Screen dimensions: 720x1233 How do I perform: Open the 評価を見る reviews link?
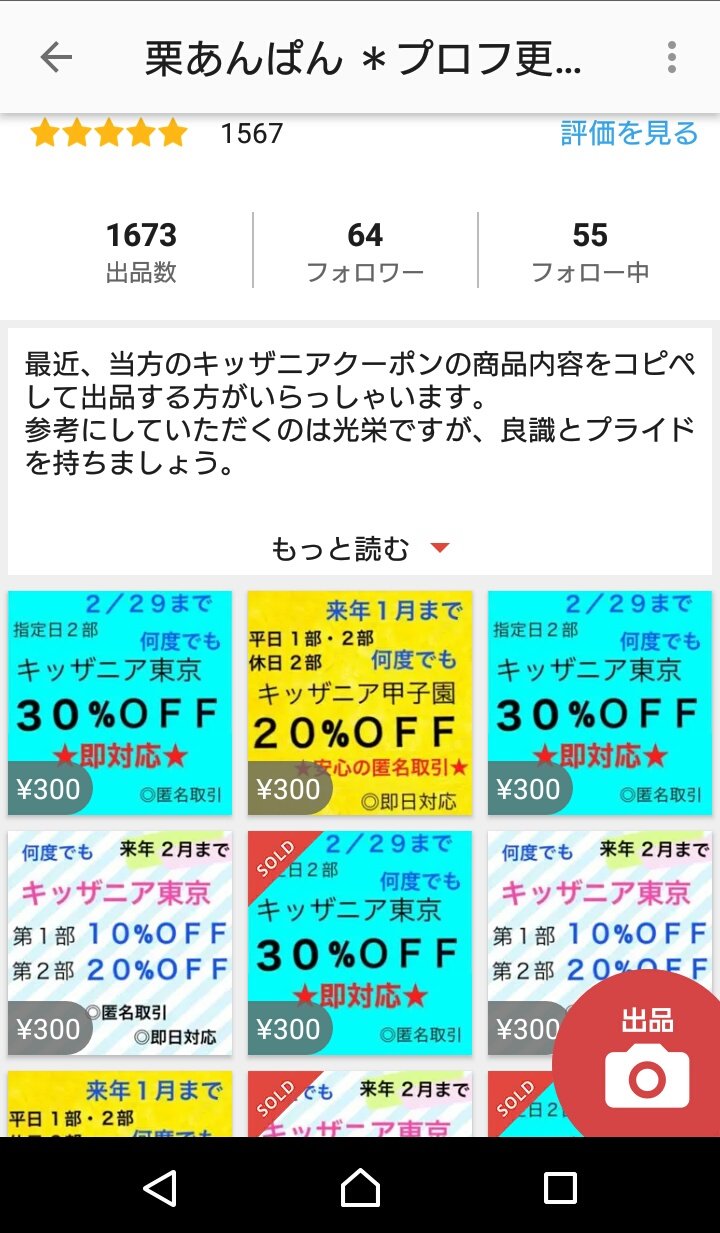coord(629,133)
